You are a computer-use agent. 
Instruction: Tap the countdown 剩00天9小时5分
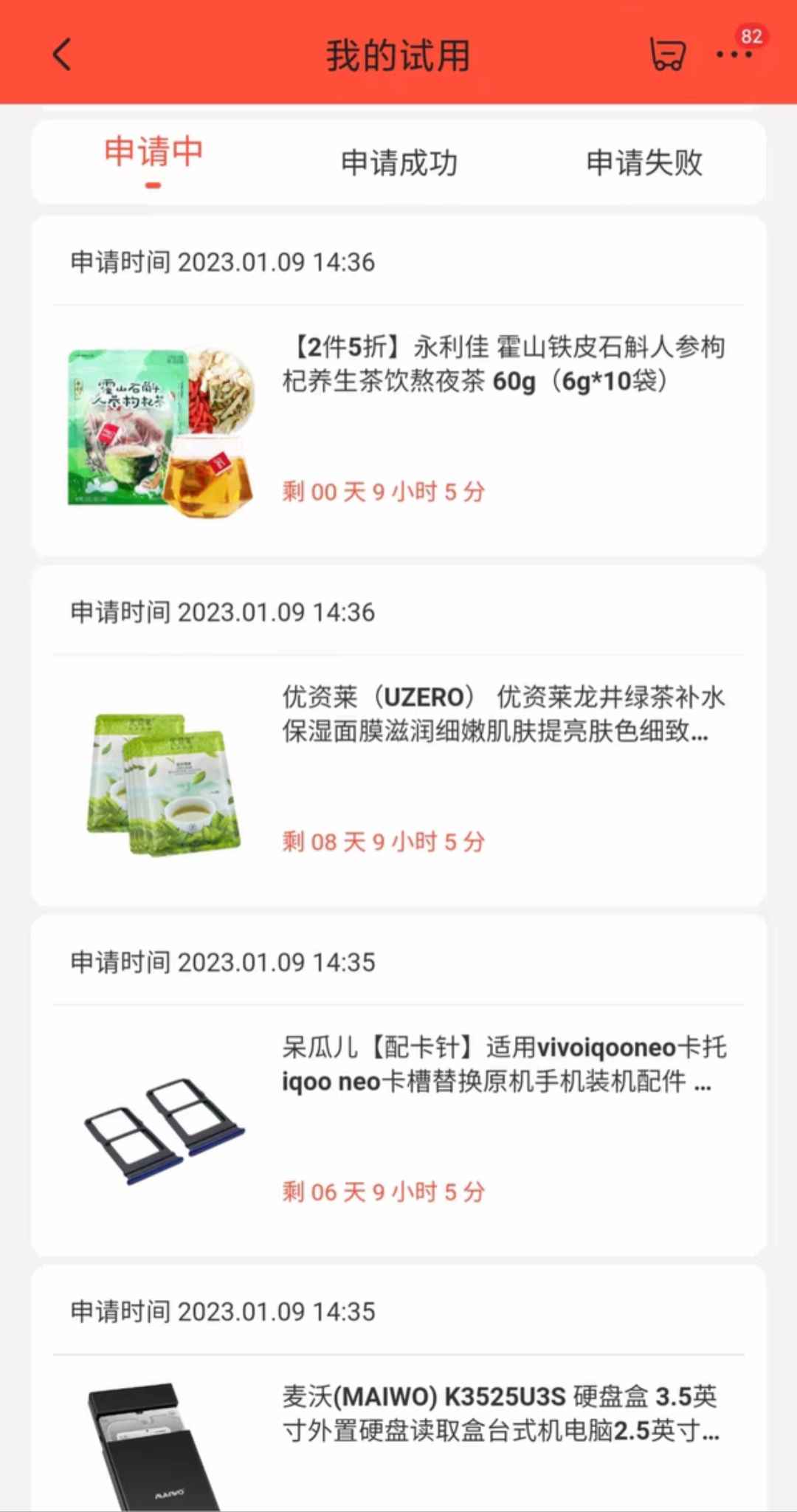coord(383,491)
